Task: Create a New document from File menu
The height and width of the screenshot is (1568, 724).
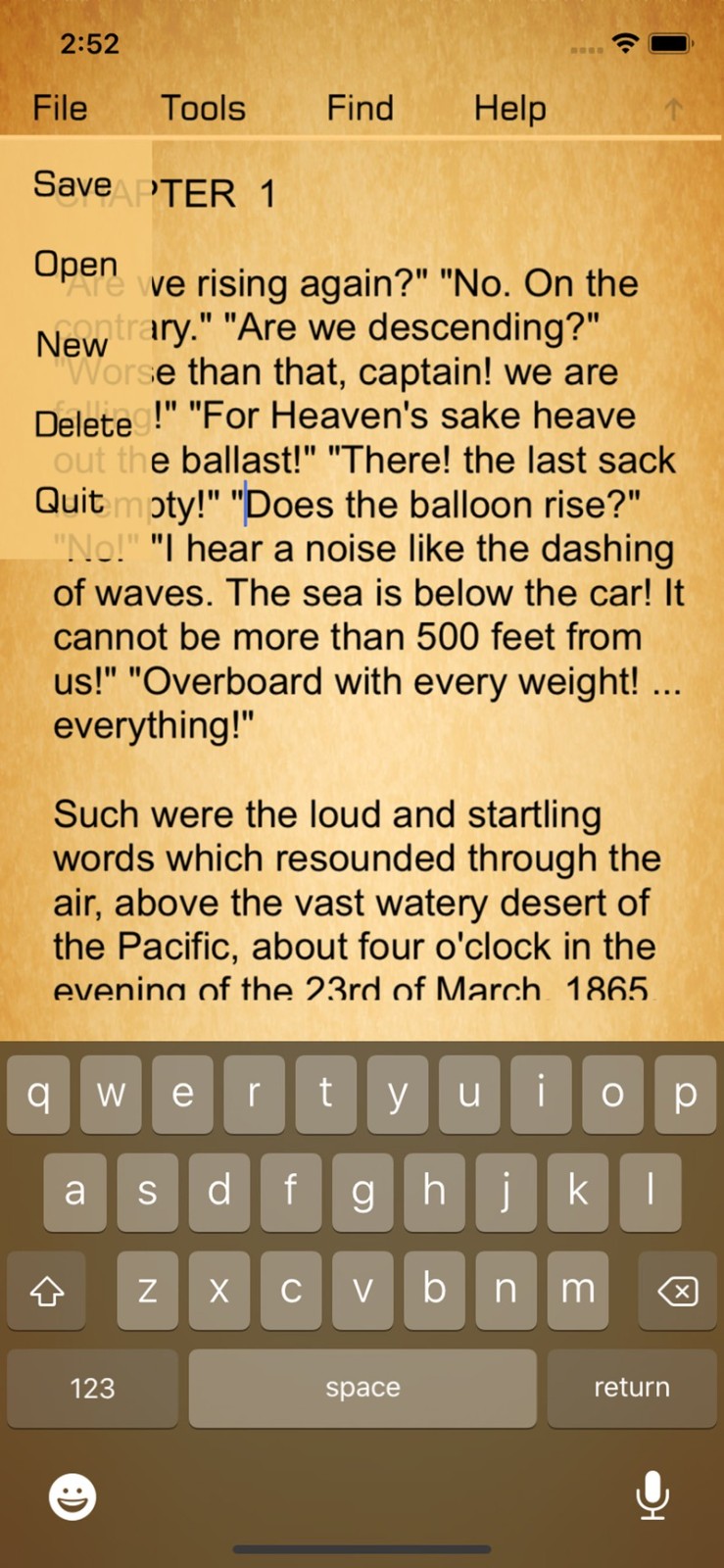Action: [72, 345]
